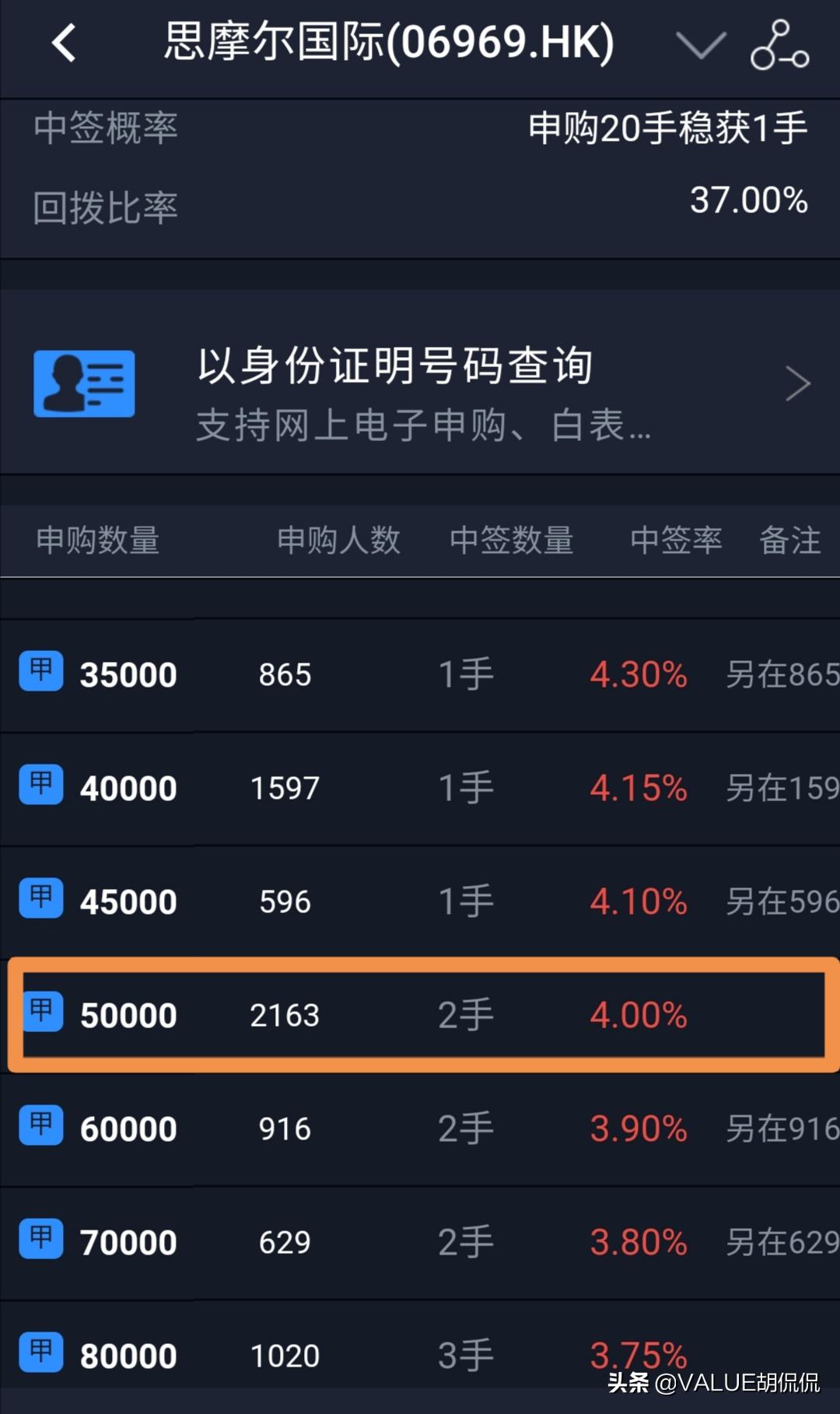Screen dimensions: 840x1414
Task: Click the 甲 badge on 80000 row
Action: click(40, 1353)
